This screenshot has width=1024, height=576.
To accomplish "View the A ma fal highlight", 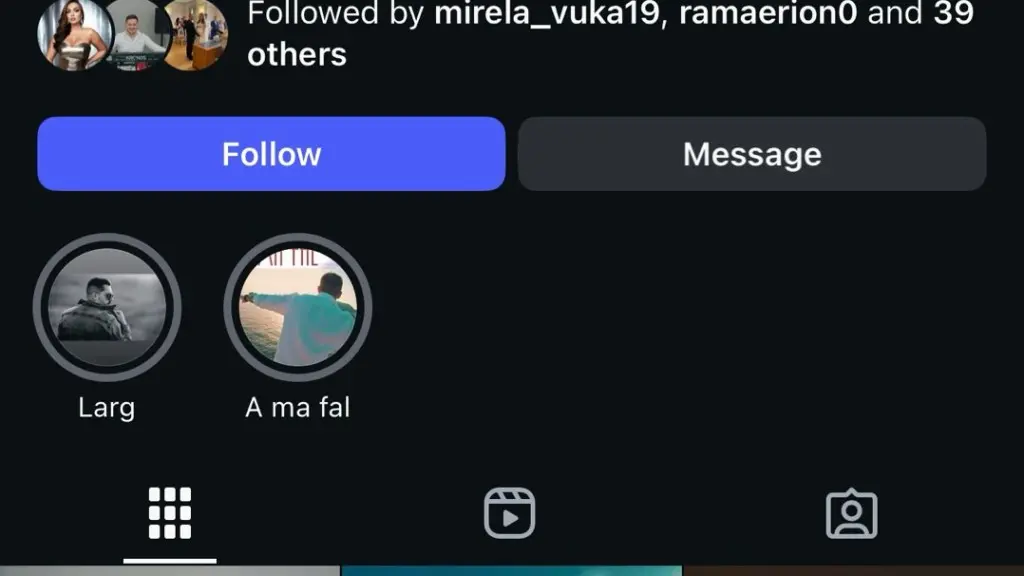I will [298, 307].
